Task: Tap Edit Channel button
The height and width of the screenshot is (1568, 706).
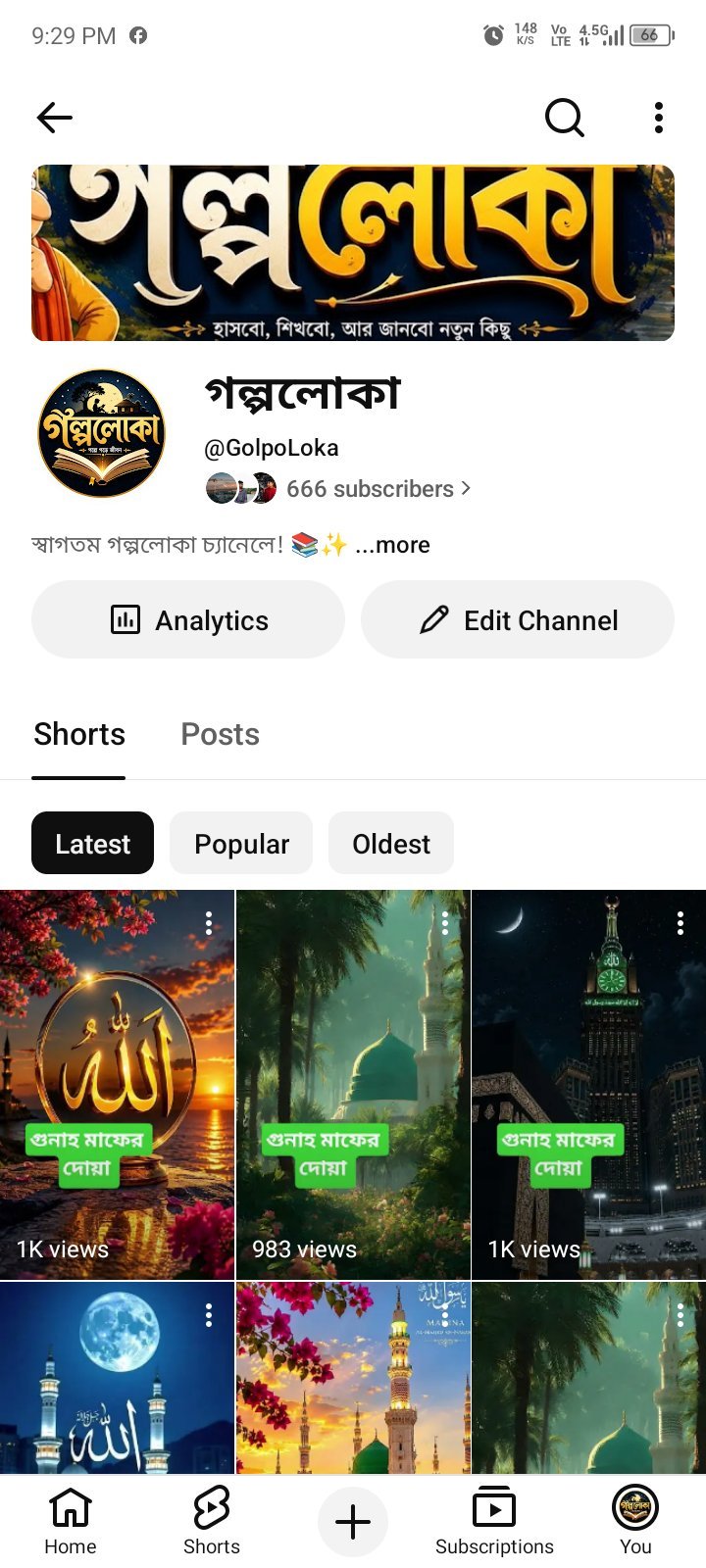Action: 518,619
